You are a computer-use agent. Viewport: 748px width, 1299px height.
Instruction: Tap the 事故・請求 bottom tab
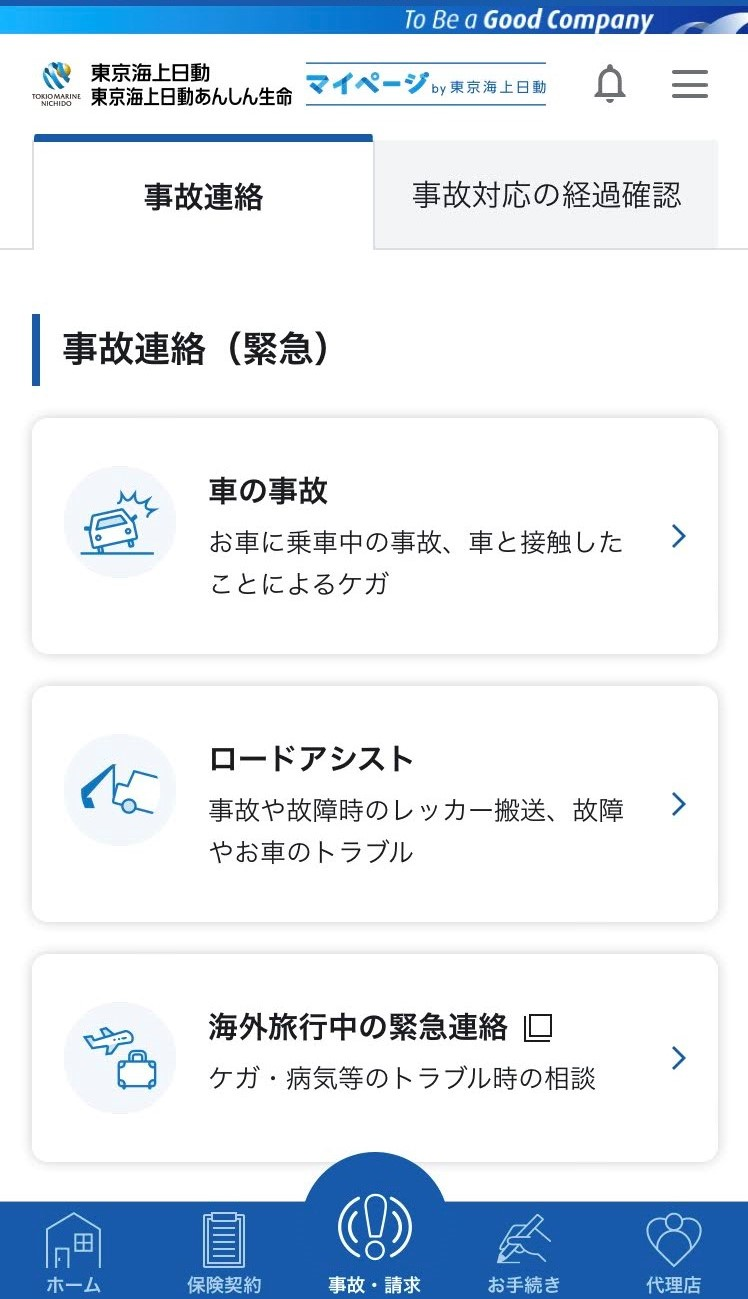(375, 1240)
